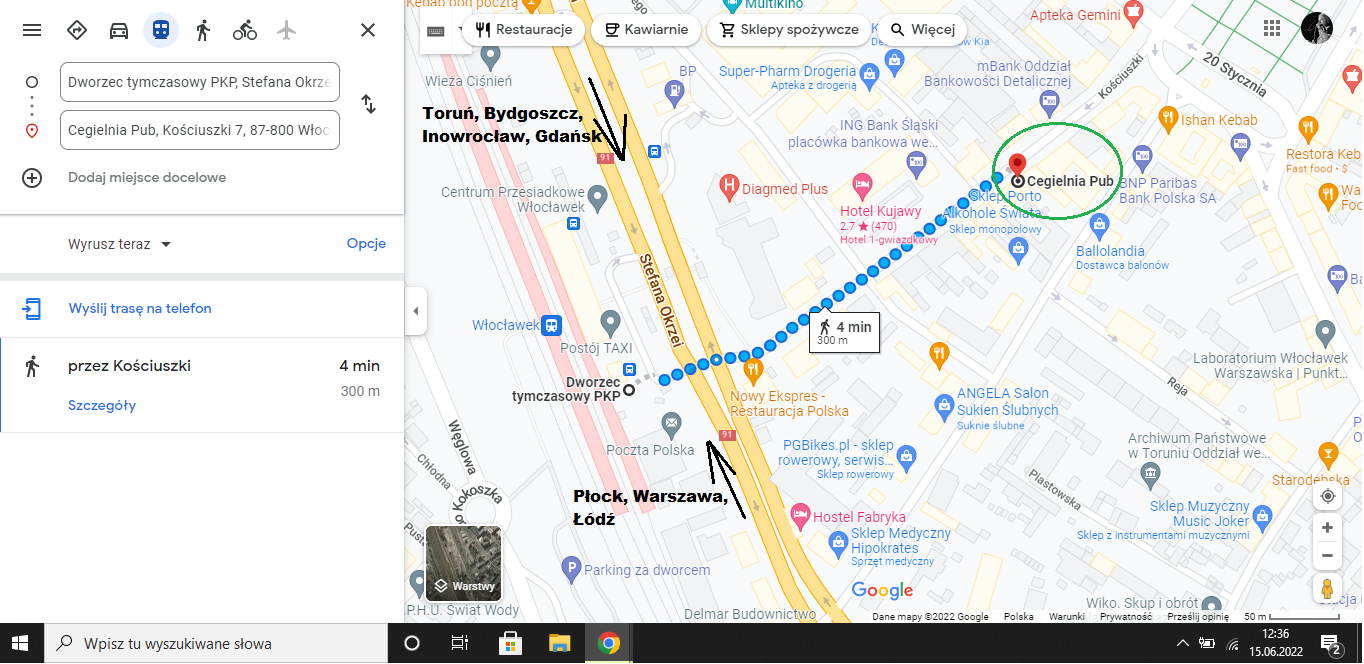Expand the Wyrusz teraz departure dropdown

point(119,244)
